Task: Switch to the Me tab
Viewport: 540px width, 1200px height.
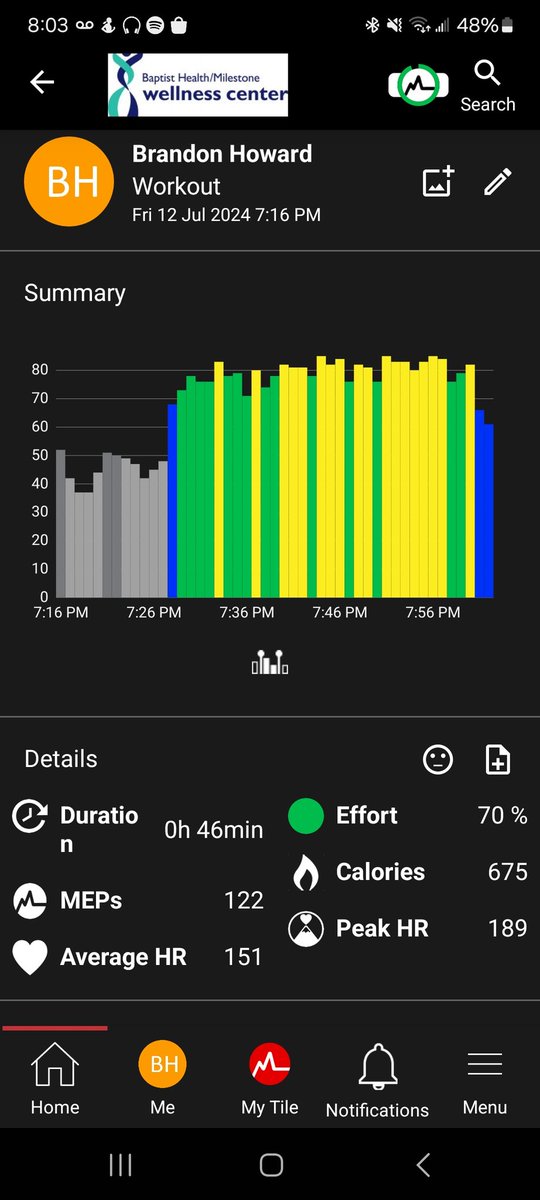Action: point(163,1078)
